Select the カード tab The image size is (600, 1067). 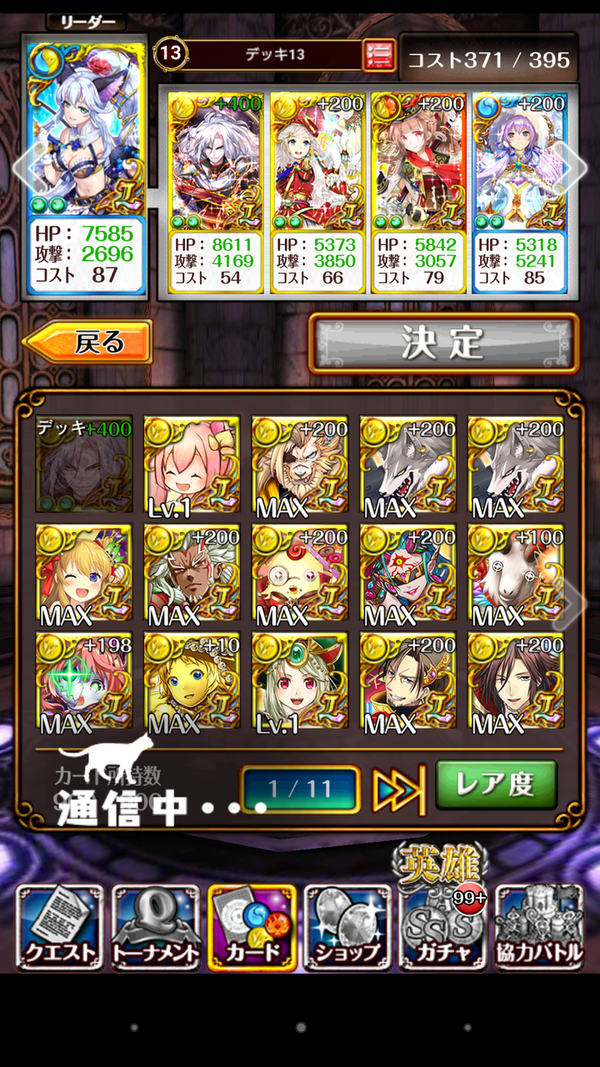point(252,926)
